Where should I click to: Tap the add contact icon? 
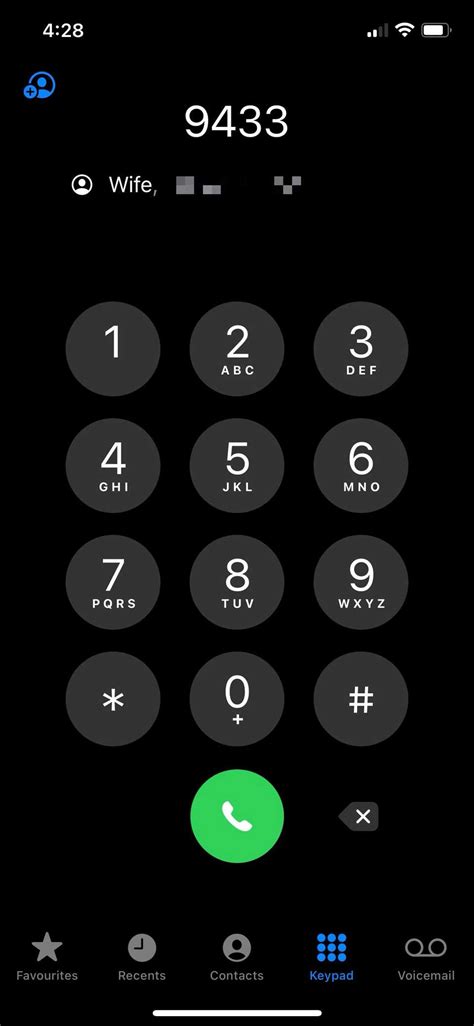[39, 86]
